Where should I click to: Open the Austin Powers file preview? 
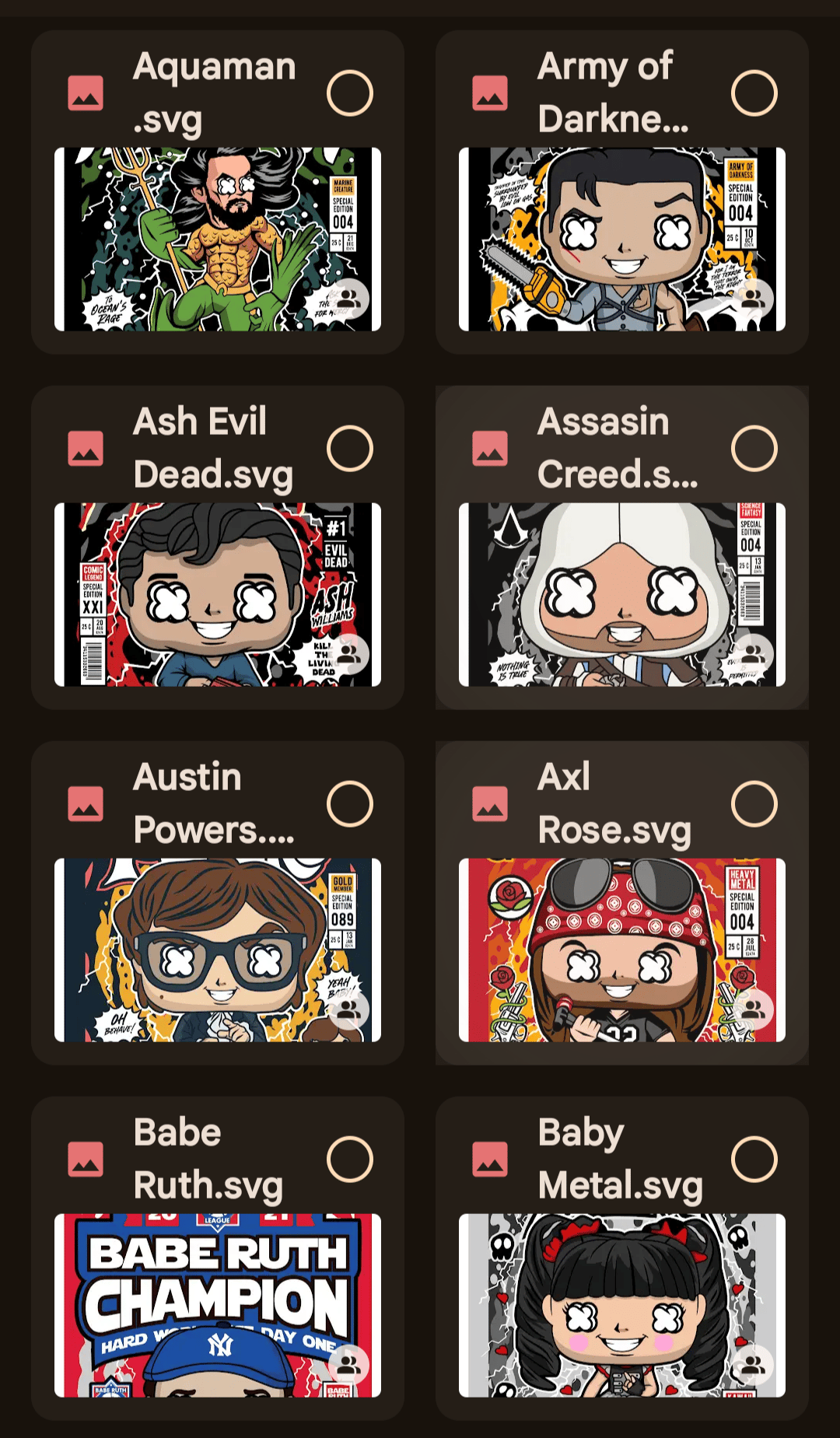217,950
